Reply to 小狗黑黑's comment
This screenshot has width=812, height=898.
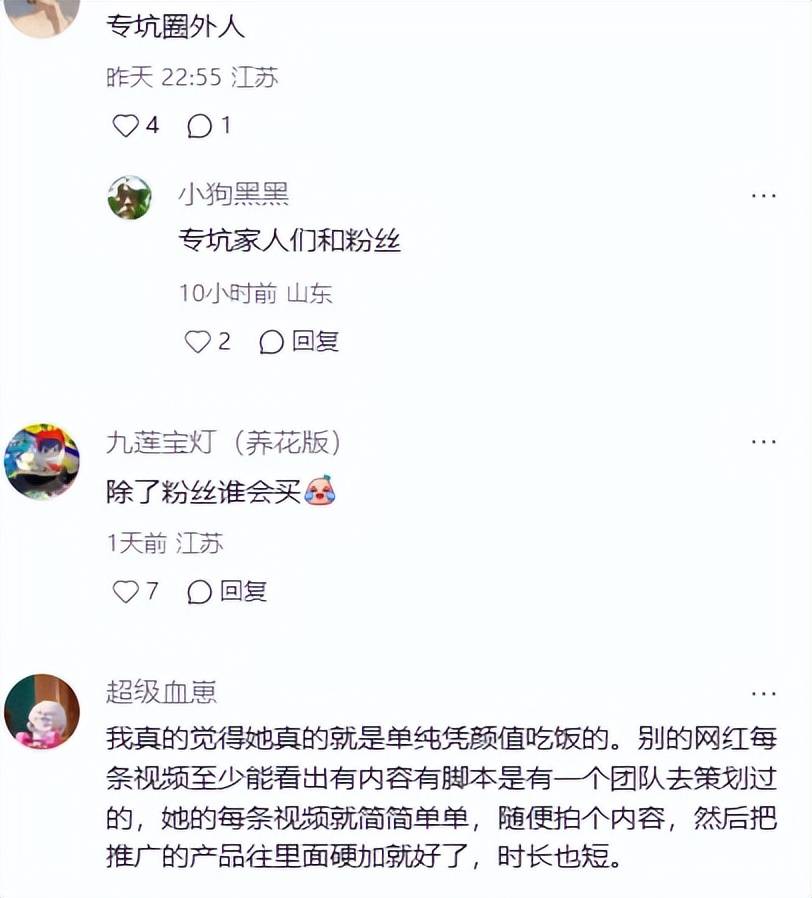click(300, 342)
